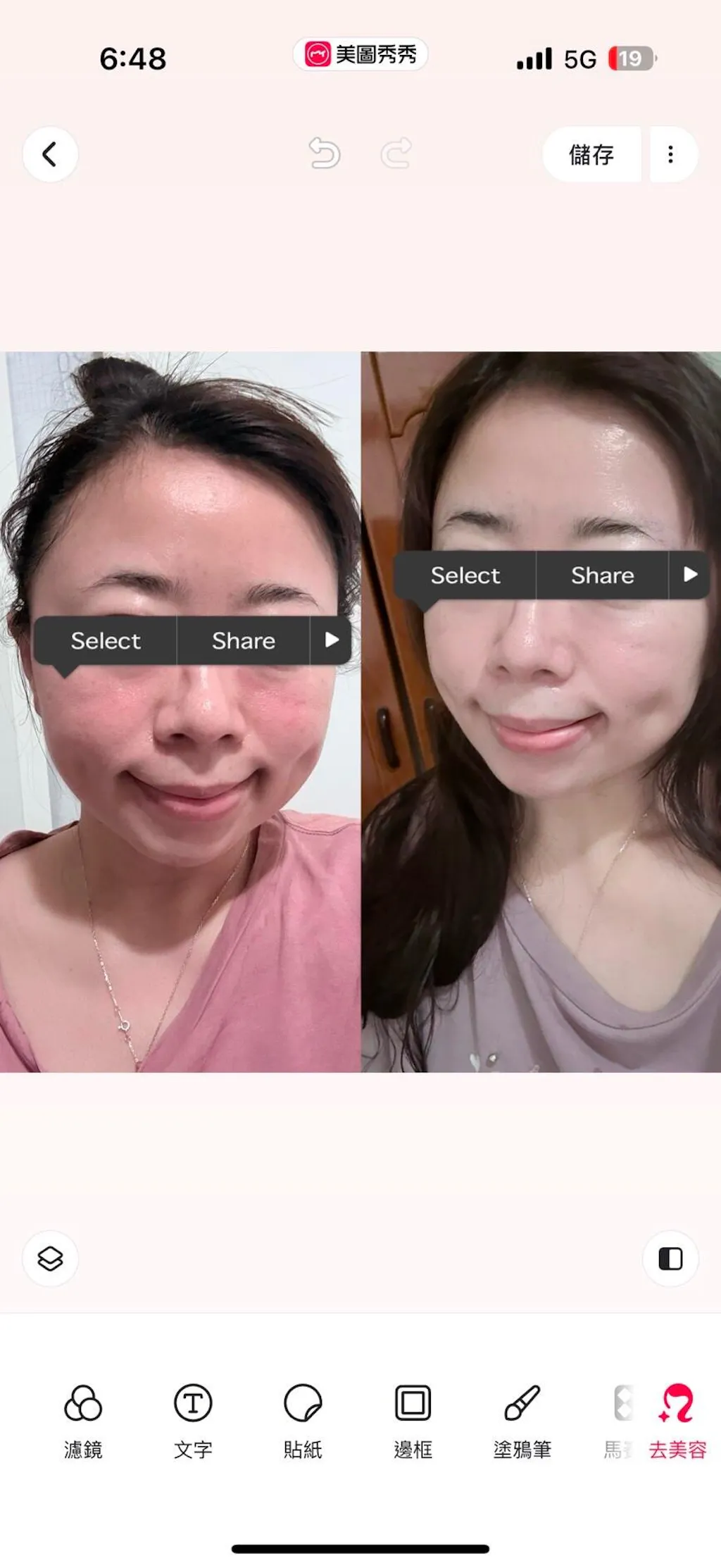Viewport: 721px width, 1568px height.
Task: Save the photo with 儲存
Action: (x=591, y=154)
